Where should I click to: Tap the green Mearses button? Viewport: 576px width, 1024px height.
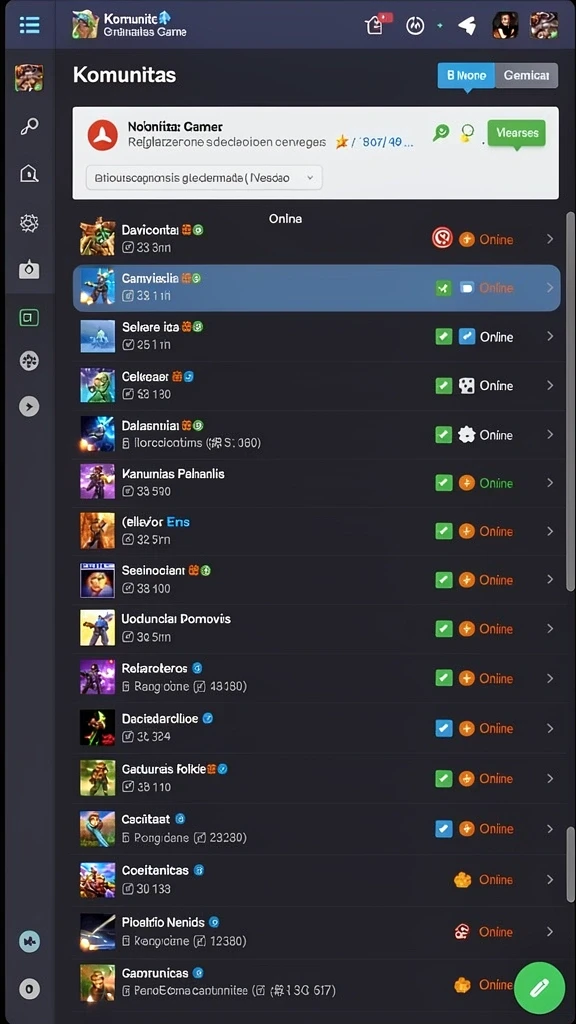tap(517, 133)
